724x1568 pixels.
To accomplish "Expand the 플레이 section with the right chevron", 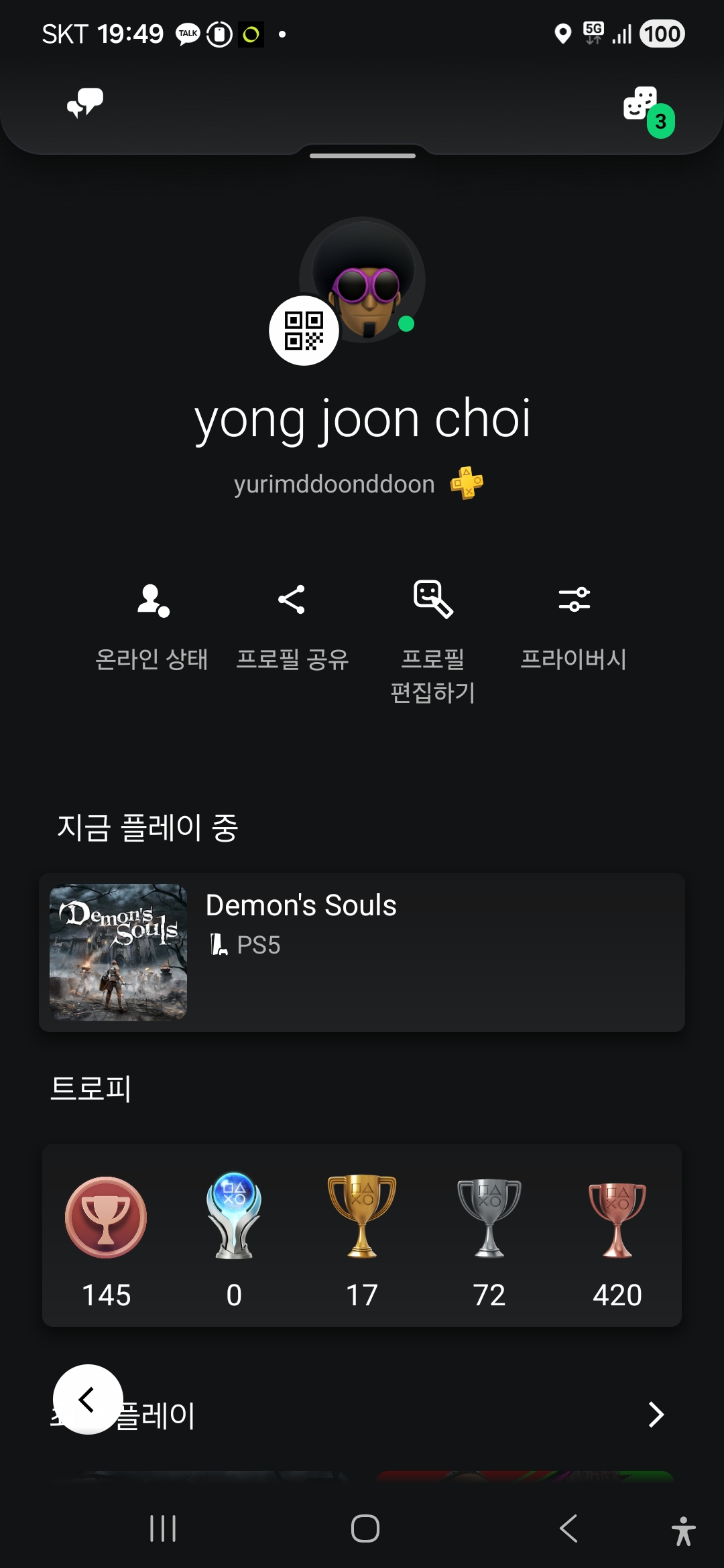I will (656, 1415).
